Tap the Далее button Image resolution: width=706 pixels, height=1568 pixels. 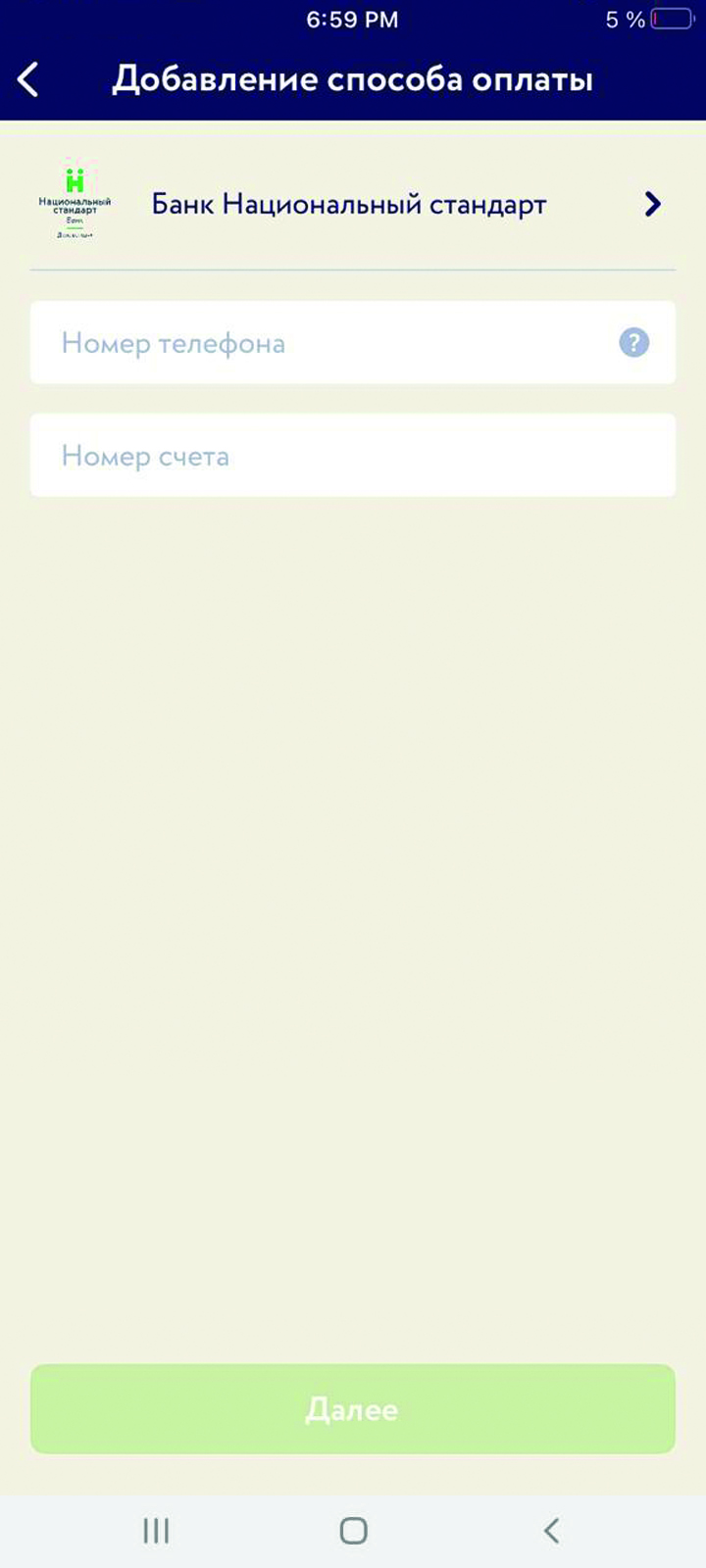pyautogui.click(x=353, y=1409)
